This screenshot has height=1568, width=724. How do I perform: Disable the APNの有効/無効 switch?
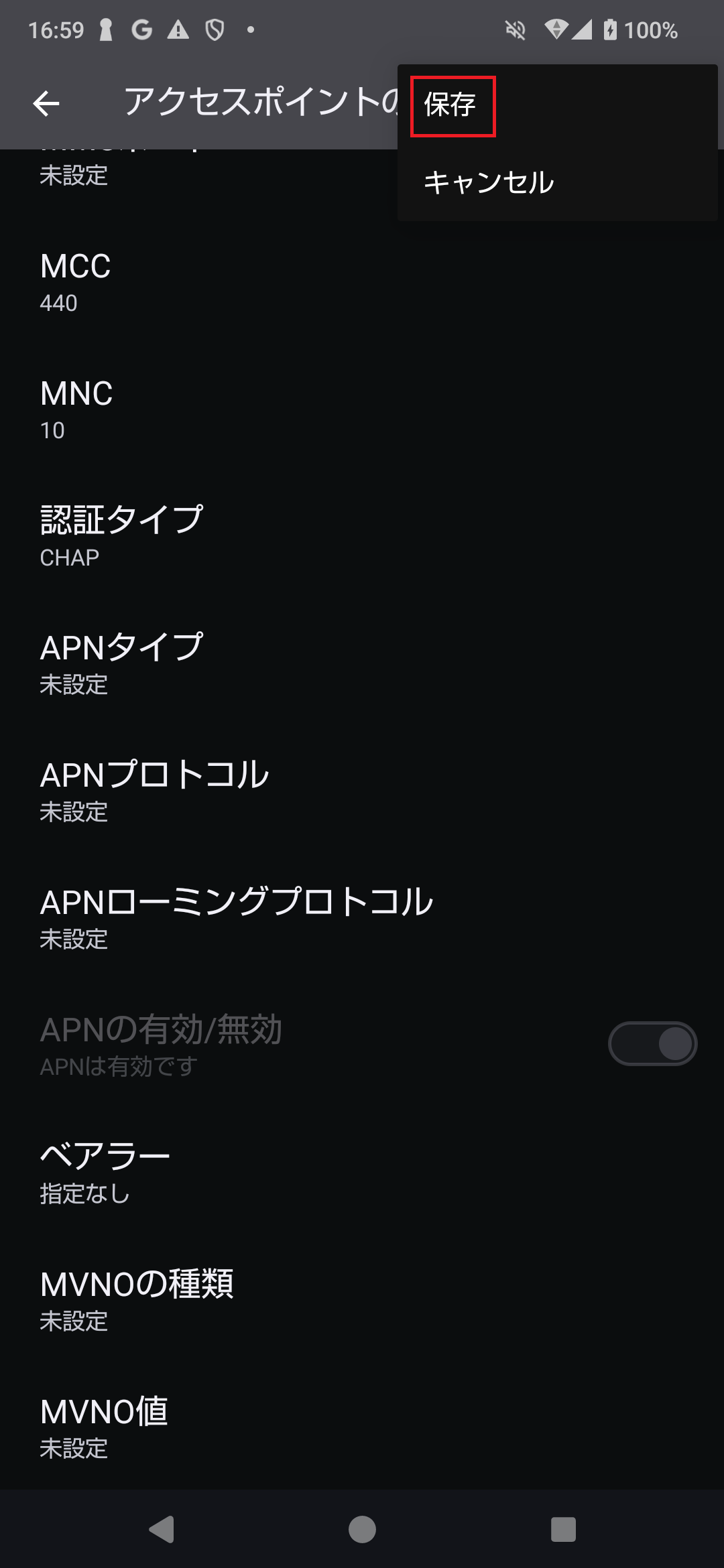[654, 1043]
